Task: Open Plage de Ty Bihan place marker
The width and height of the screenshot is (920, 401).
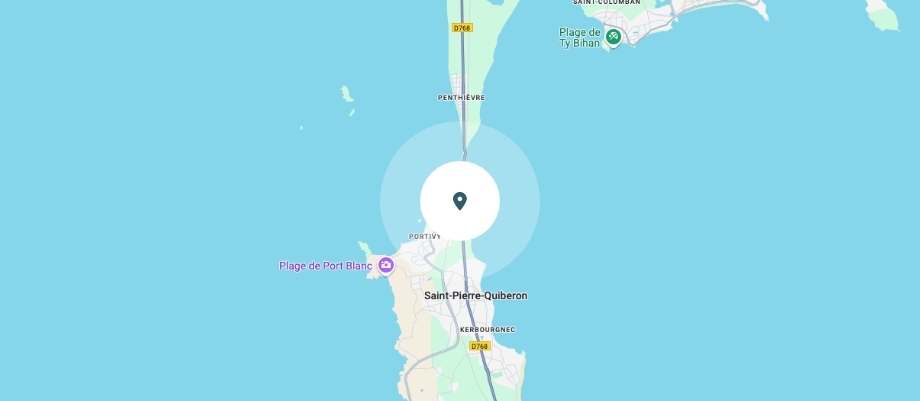Action: (613, 37)
